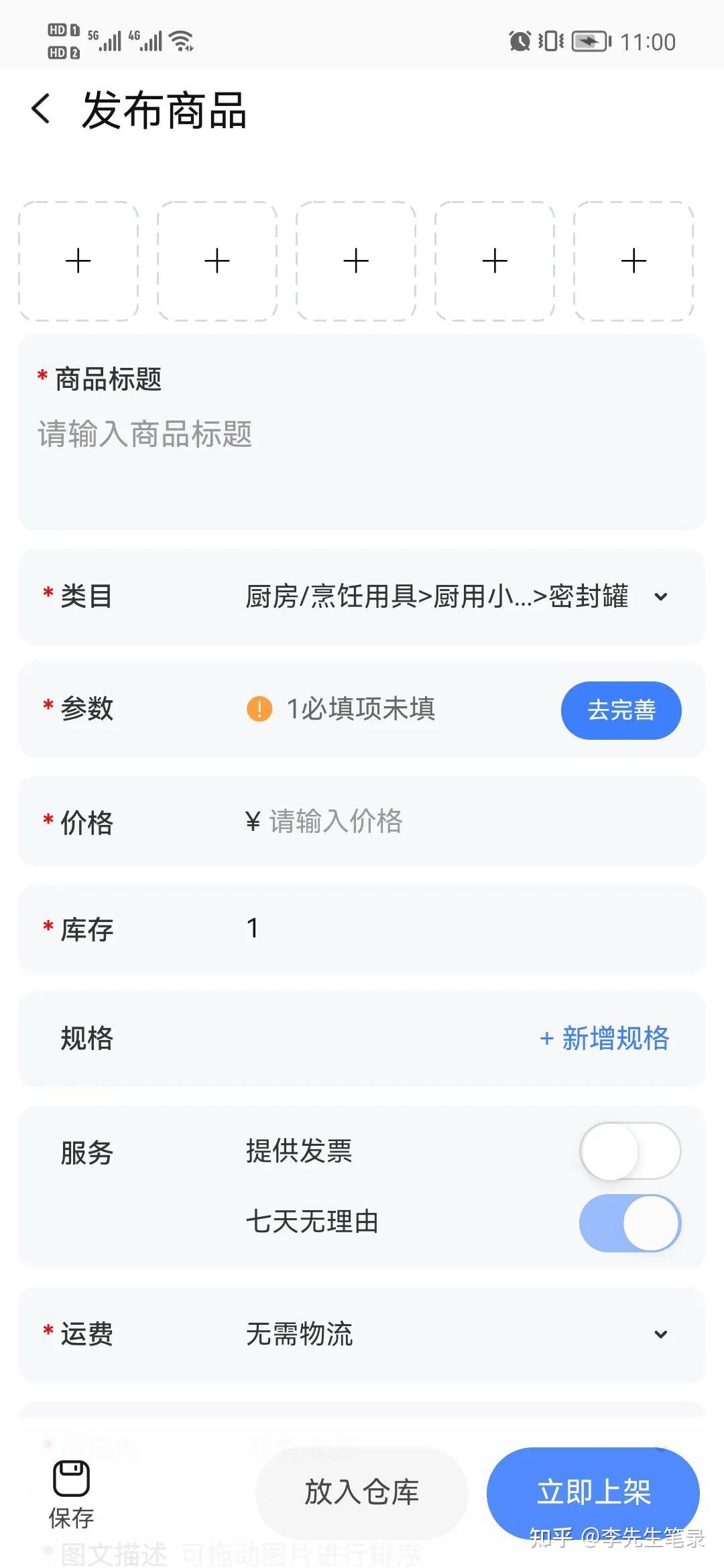Screen dimensions: 724x1568
Task: Tap 去完善 to complete parameters
Action: pyautogui.click(x=621, y=710)
